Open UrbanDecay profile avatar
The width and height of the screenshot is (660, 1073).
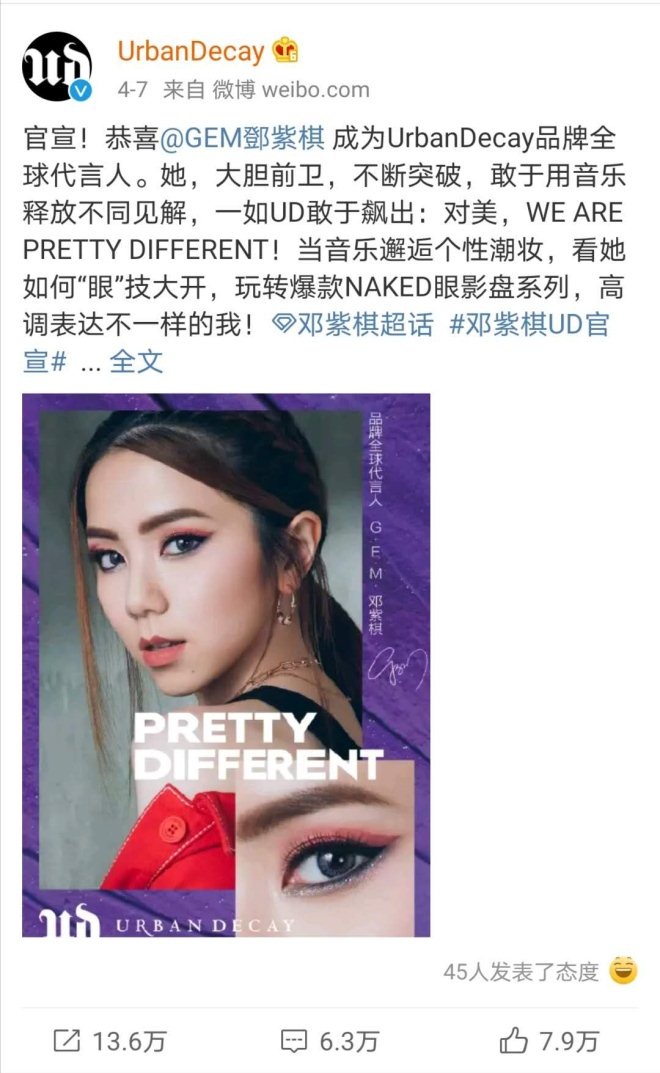(57, 67)
